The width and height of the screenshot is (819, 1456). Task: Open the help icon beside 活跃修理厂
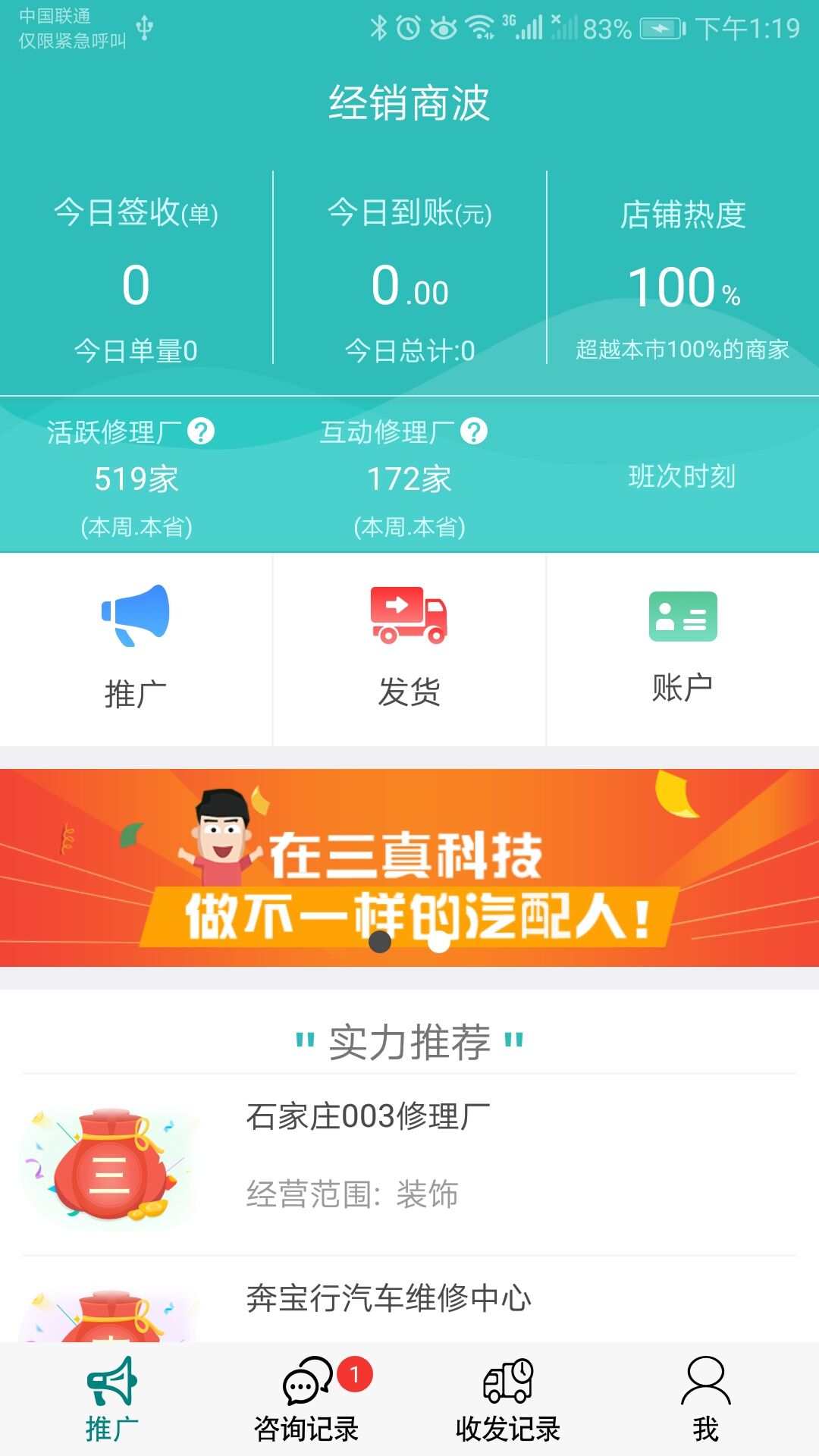201,431
